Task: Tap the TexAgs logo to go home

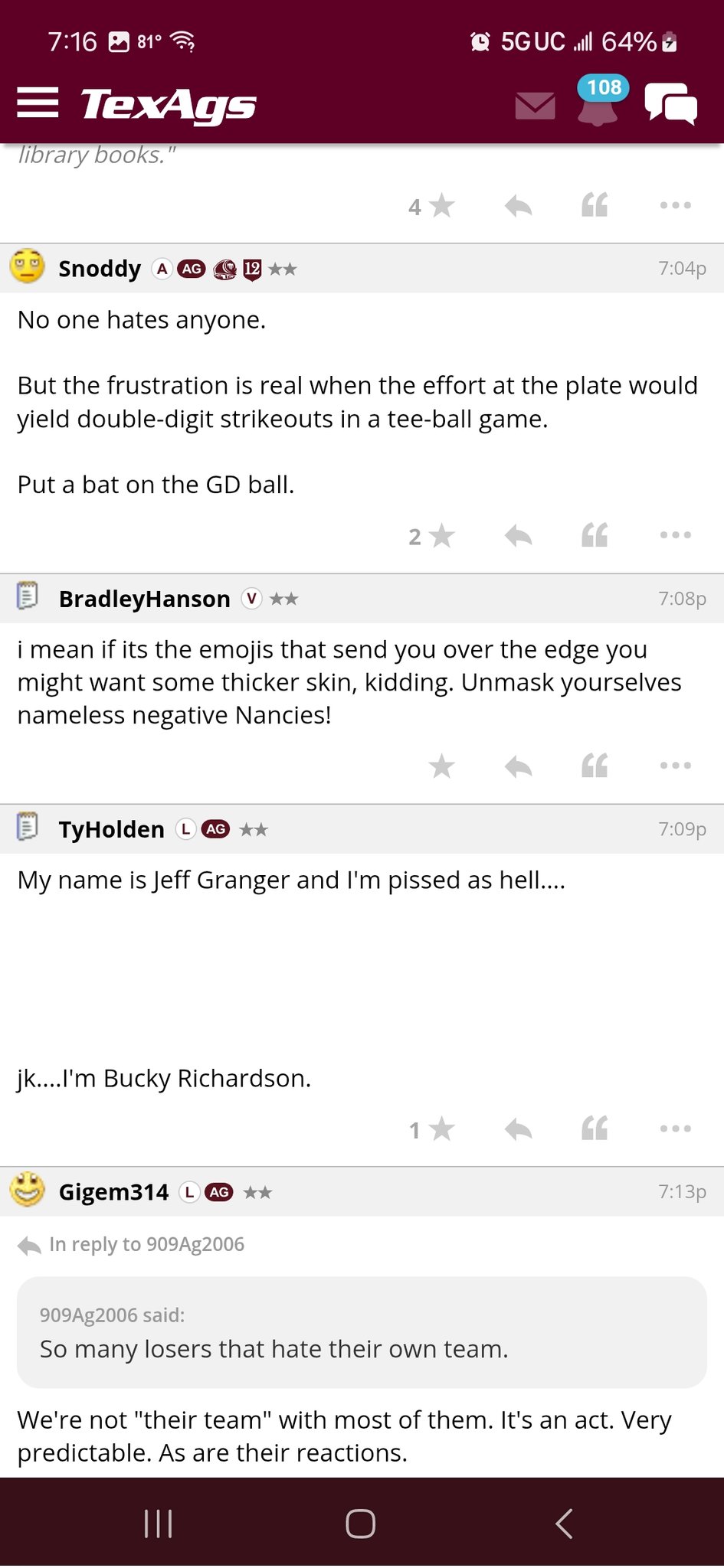Action: [169, 105]
